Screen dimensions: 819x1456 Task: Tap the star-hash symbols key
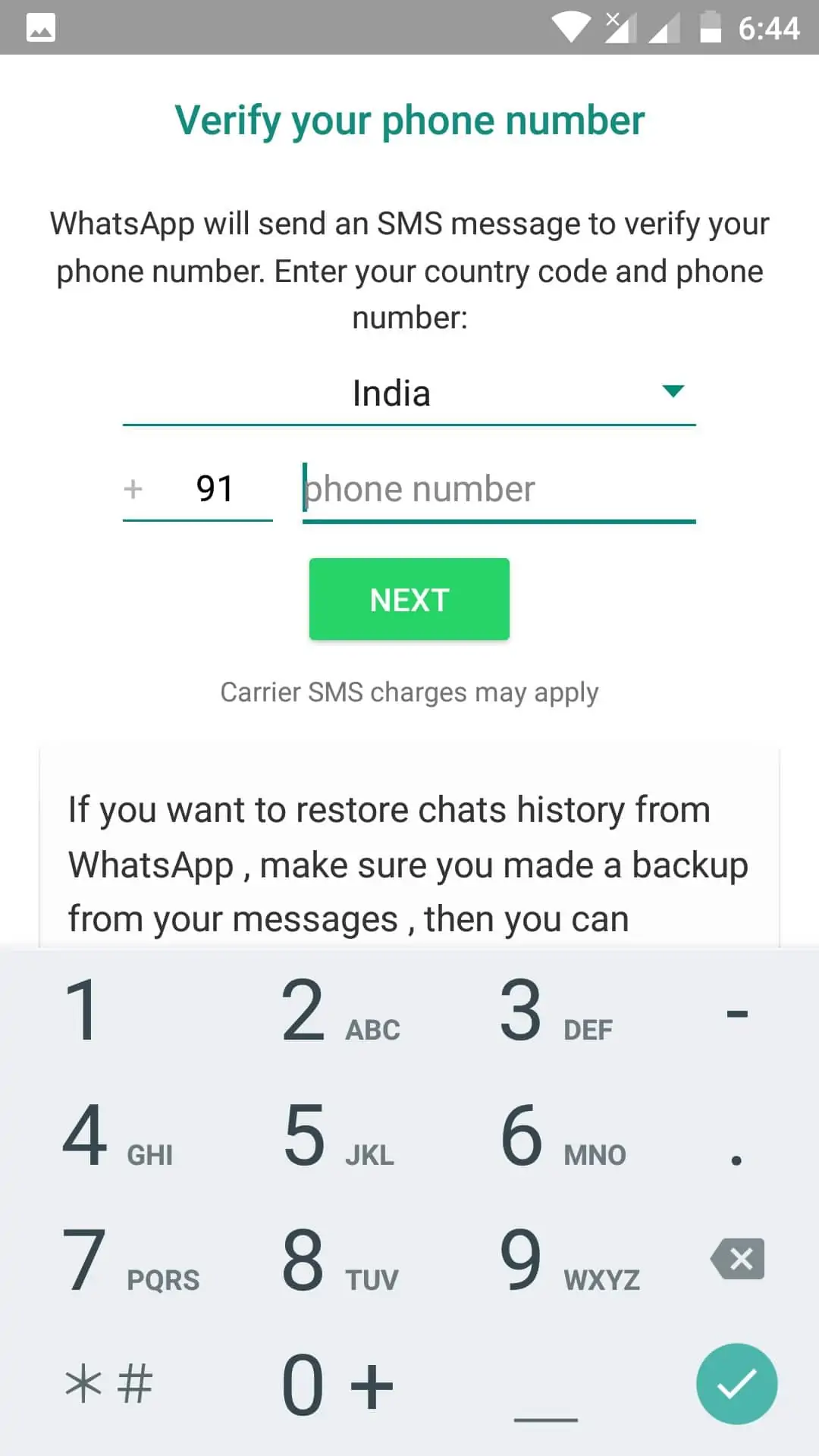(109, 1384)
